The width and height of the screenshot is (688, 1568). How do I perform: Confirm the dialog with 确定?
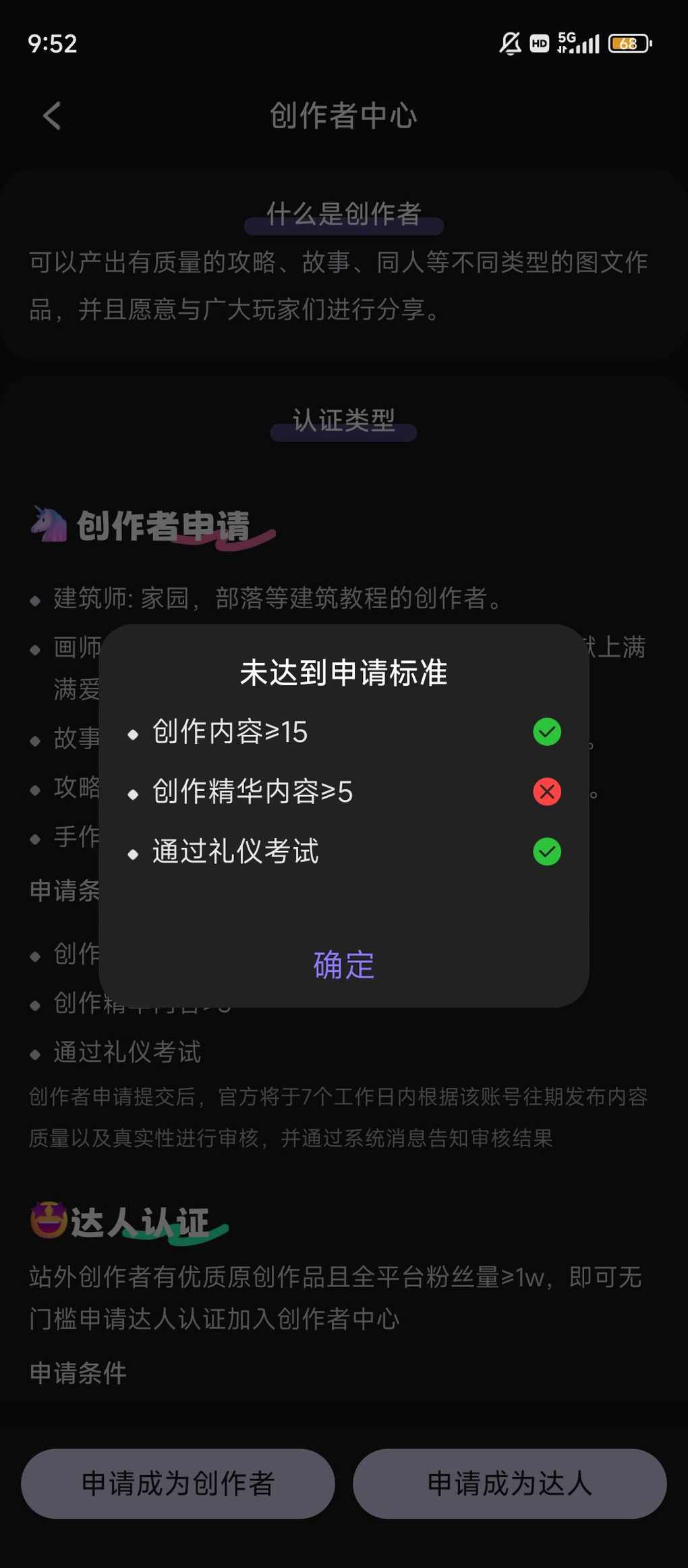(343, 965)
